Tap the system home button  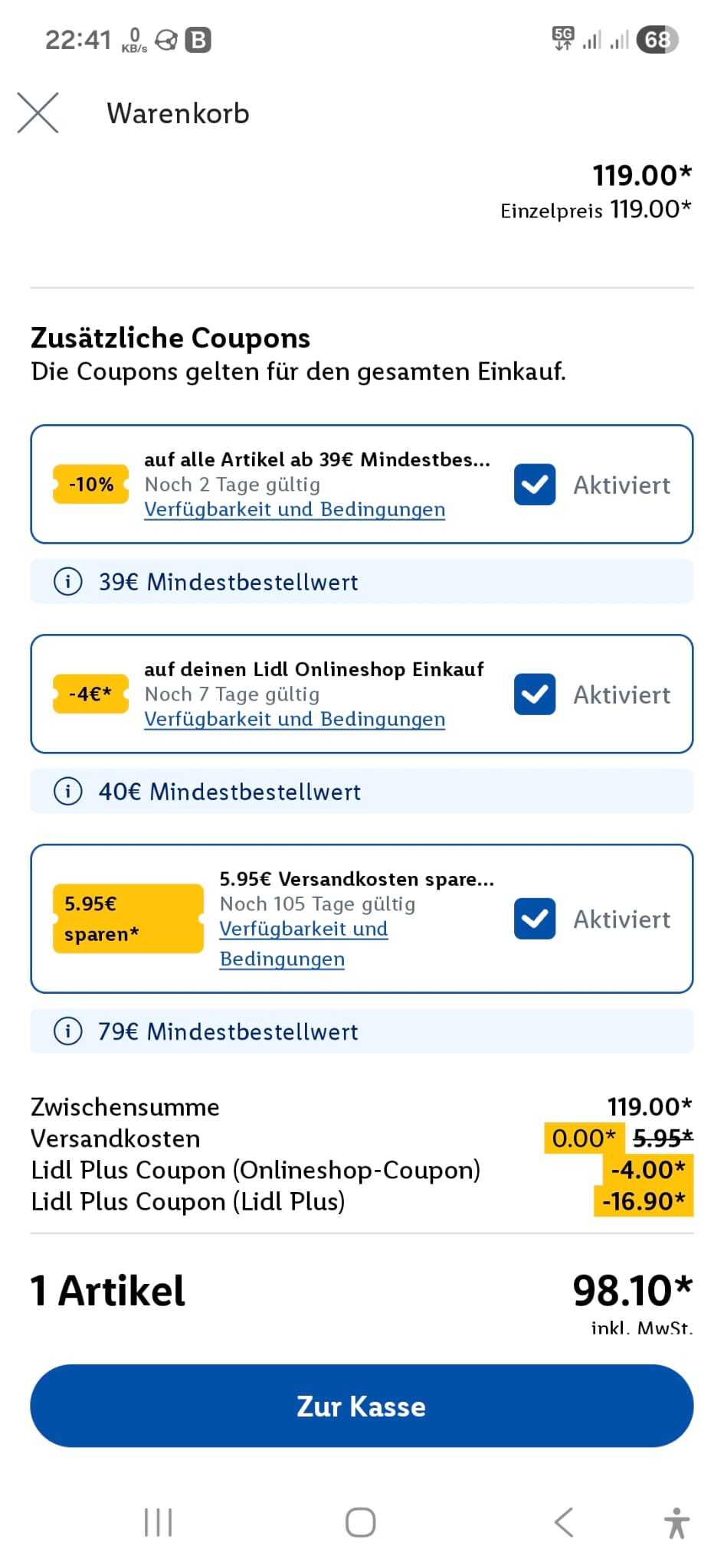pyautogui.click(x=361, y=1522)
